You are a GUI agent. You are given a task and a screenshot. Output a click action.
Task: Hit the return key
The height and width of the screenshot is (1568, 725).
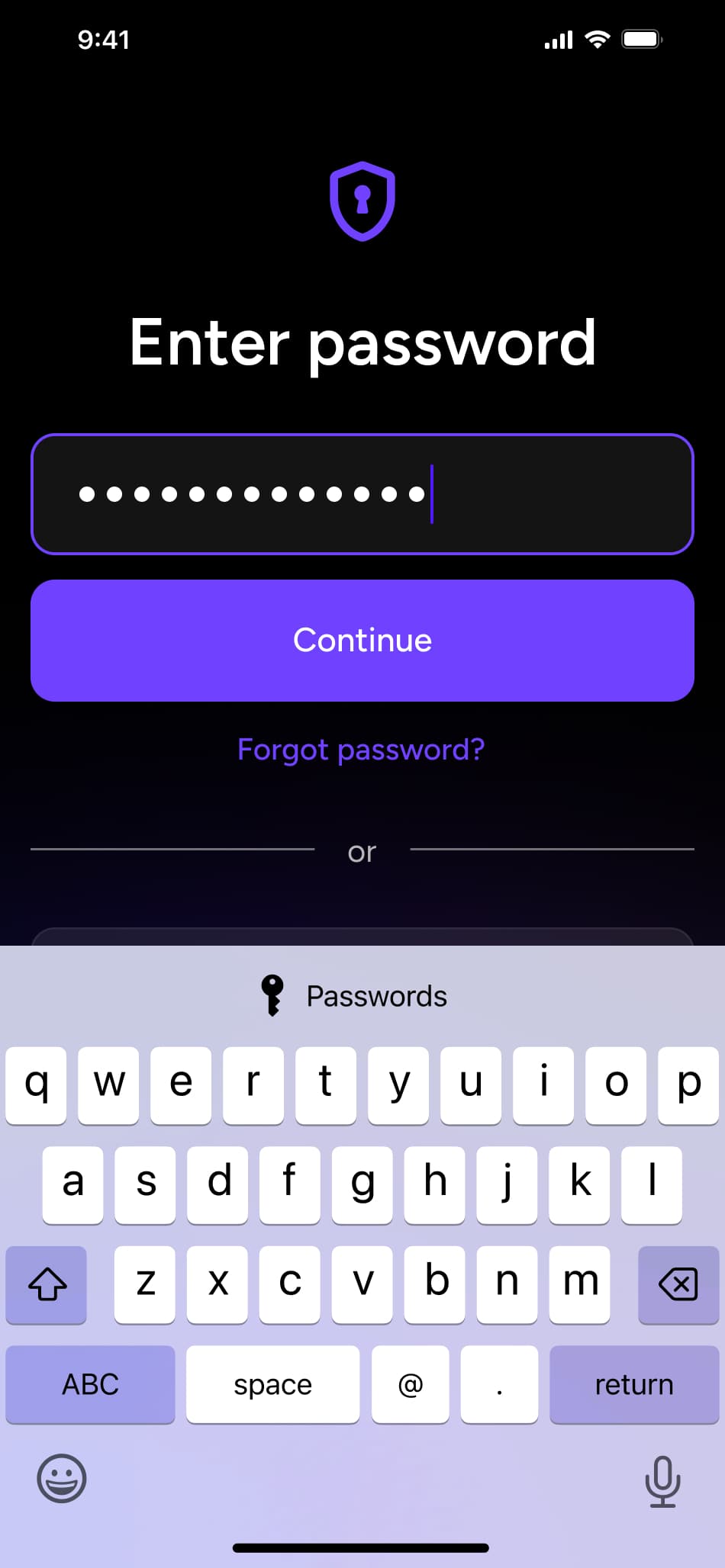(634, 1384)
